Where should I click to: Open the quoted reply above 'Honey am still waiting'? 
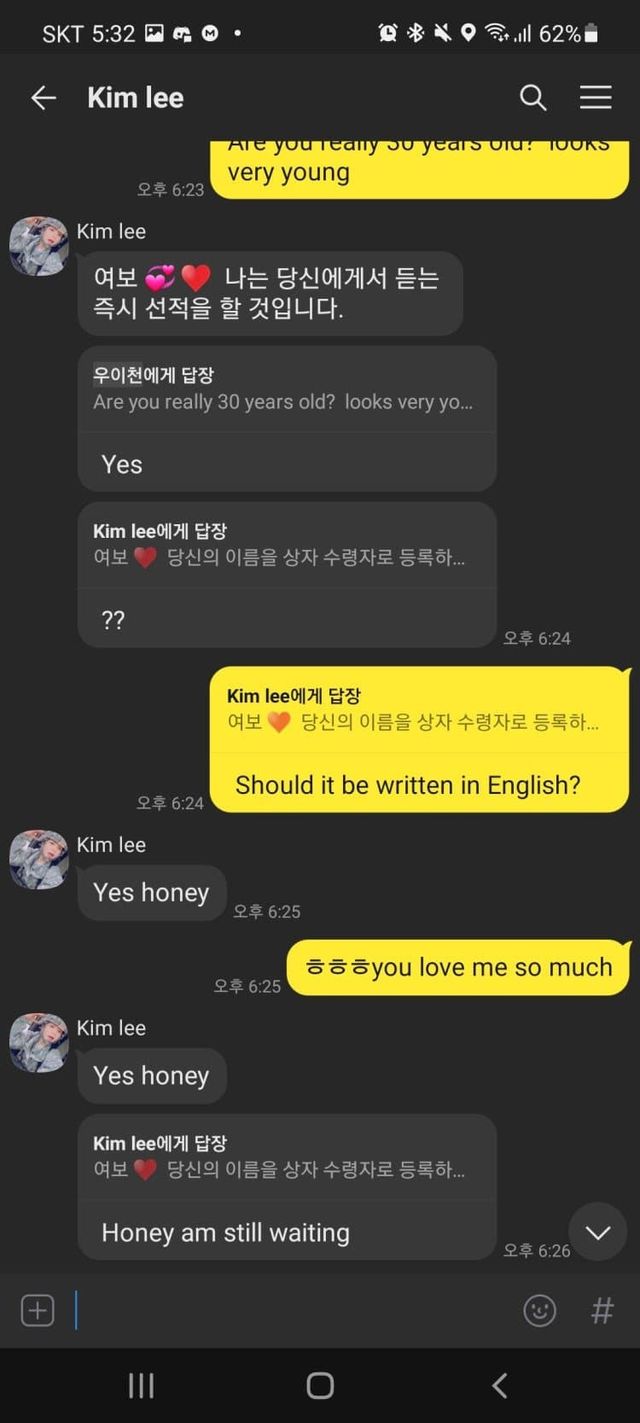287,1157
